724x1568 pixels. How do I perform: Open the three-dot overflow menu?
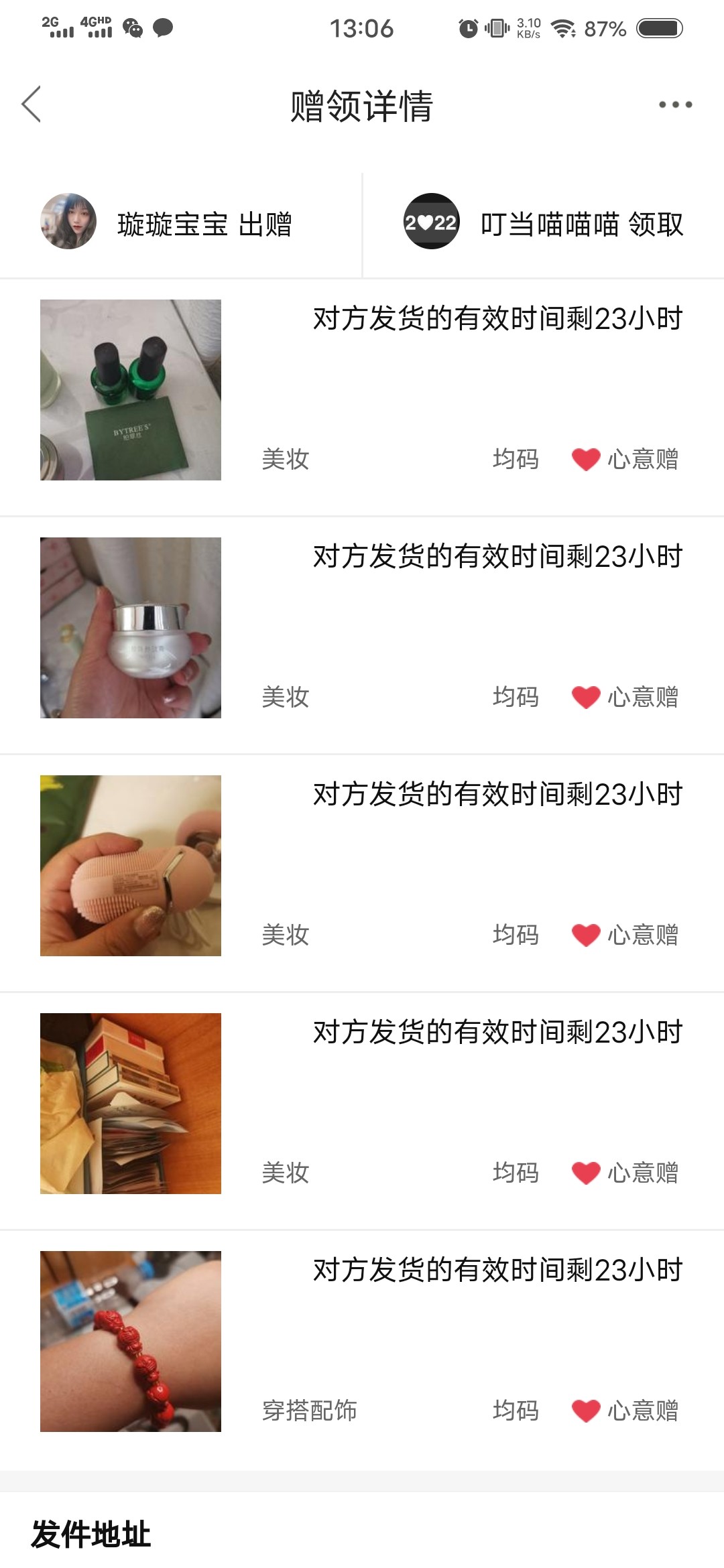coord(675,105)
